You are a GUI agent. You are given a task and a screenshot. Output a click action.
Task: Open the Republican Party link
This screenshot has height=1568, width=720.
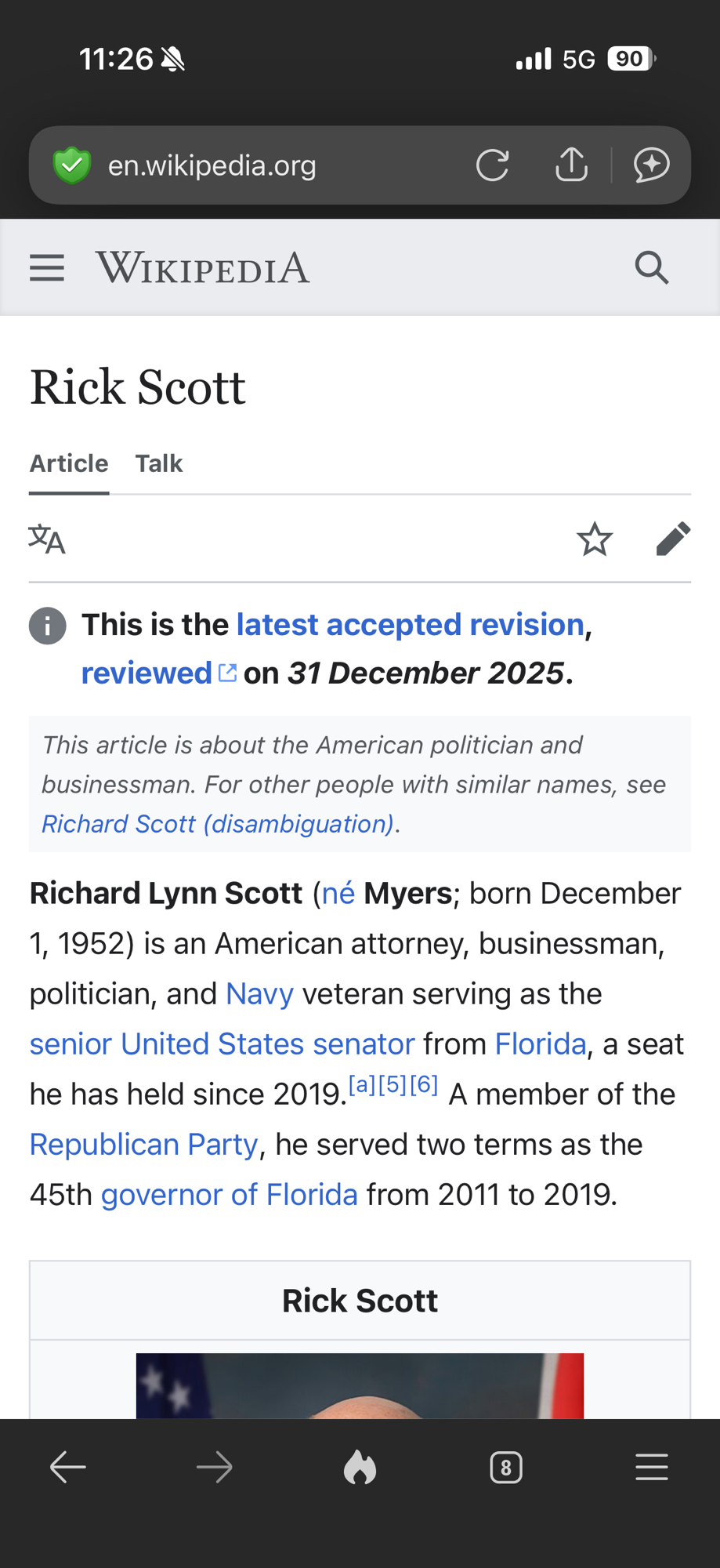pyautogui.click(x=143, y=1145)
